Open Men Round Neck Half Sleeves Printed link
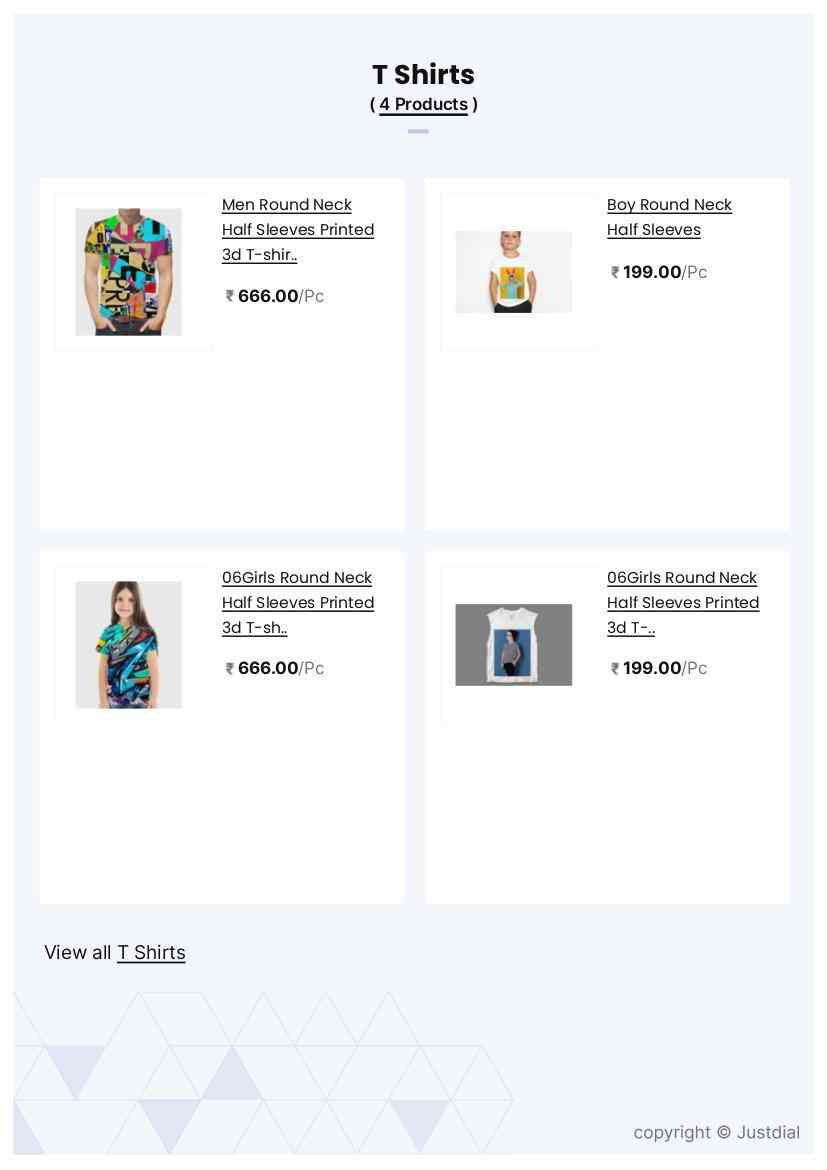Image resolution: width=827 pixels, height=1170 pixels. click(x=297, y=229)
